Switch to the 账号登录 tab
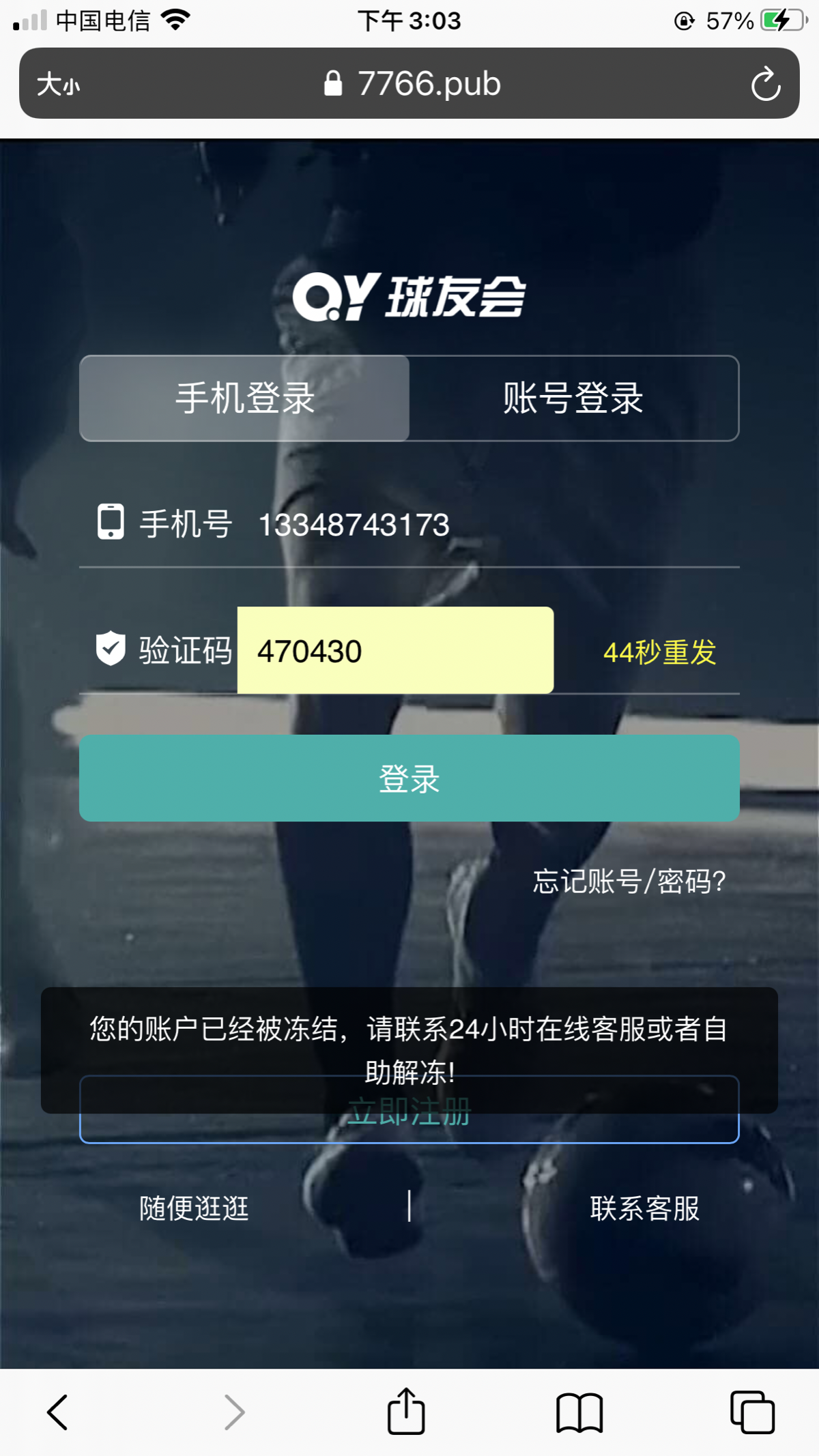The width and height of the screenshot is (819, 1456). point(573,398)
